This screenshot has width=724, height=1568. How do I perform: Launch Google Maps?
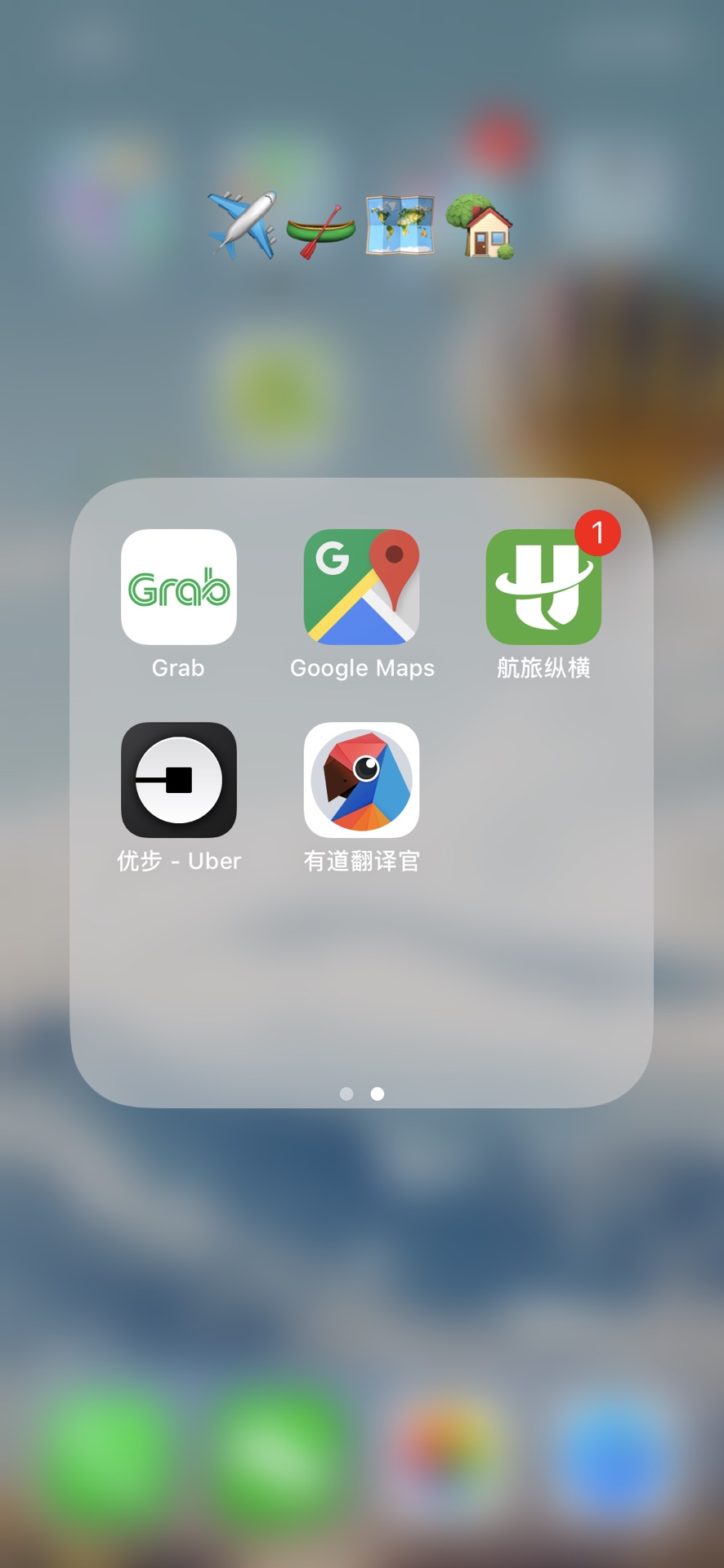[x=361, y=587]
